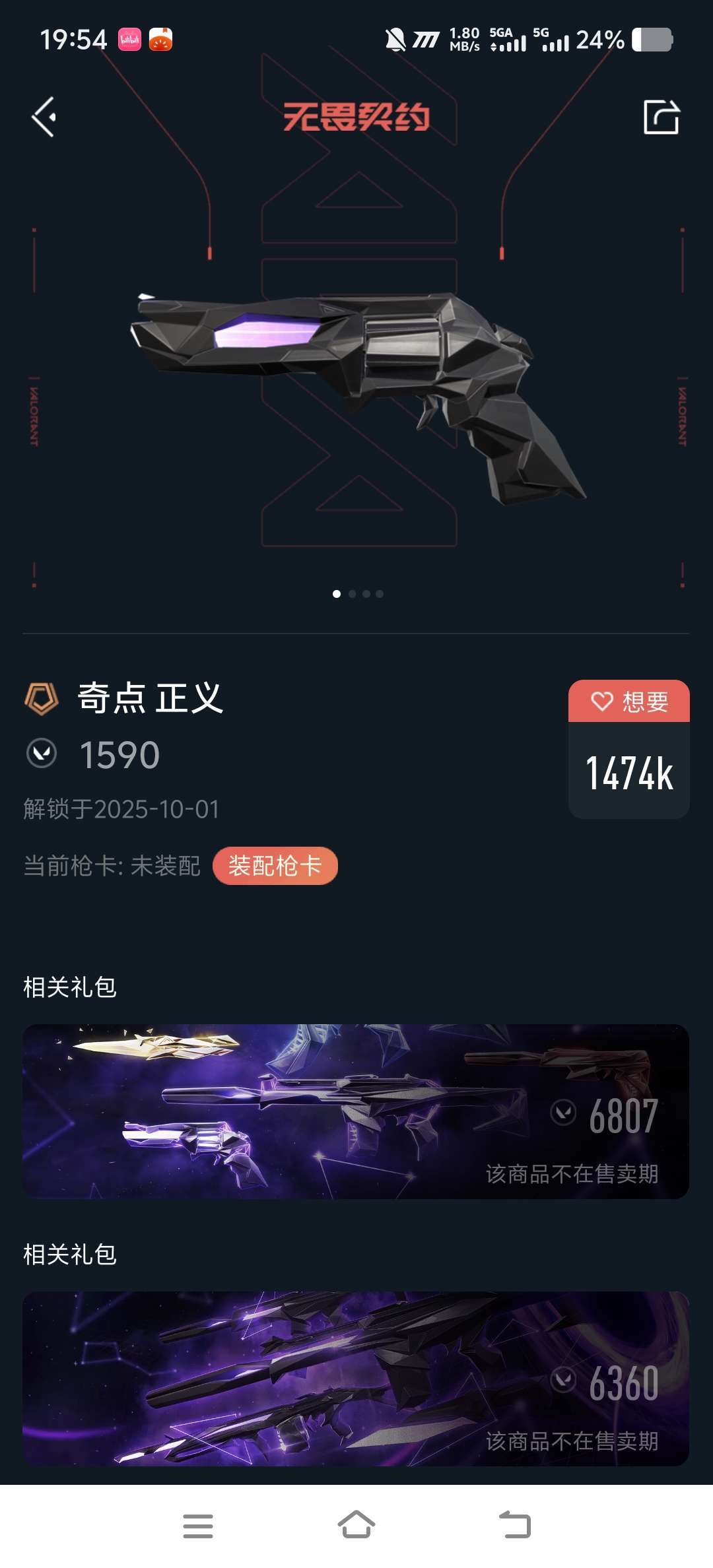Go back using the top-left arrow
This screenshot has width=713, height=1568.
[x=44, y=117]
